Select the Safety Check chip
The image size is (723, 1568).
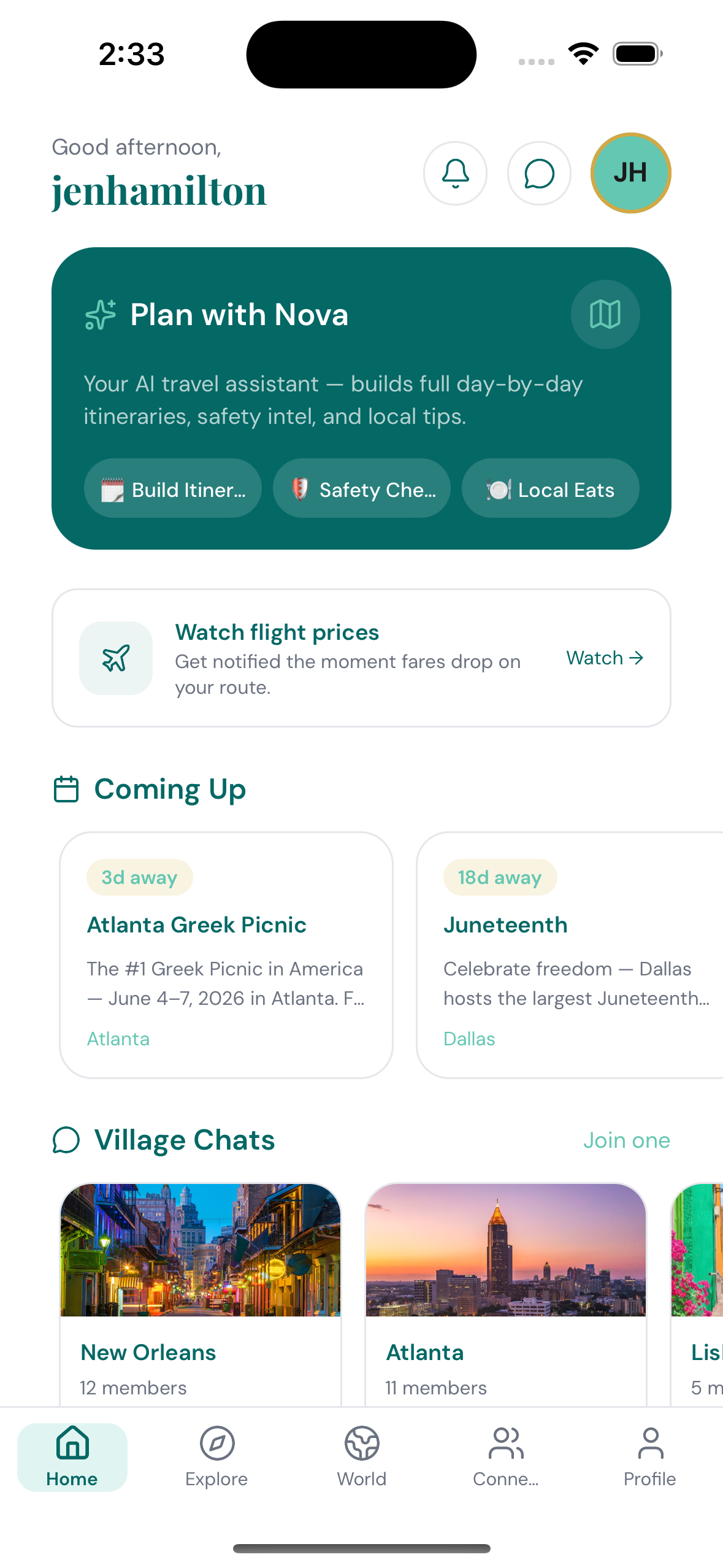coord(362,489)
